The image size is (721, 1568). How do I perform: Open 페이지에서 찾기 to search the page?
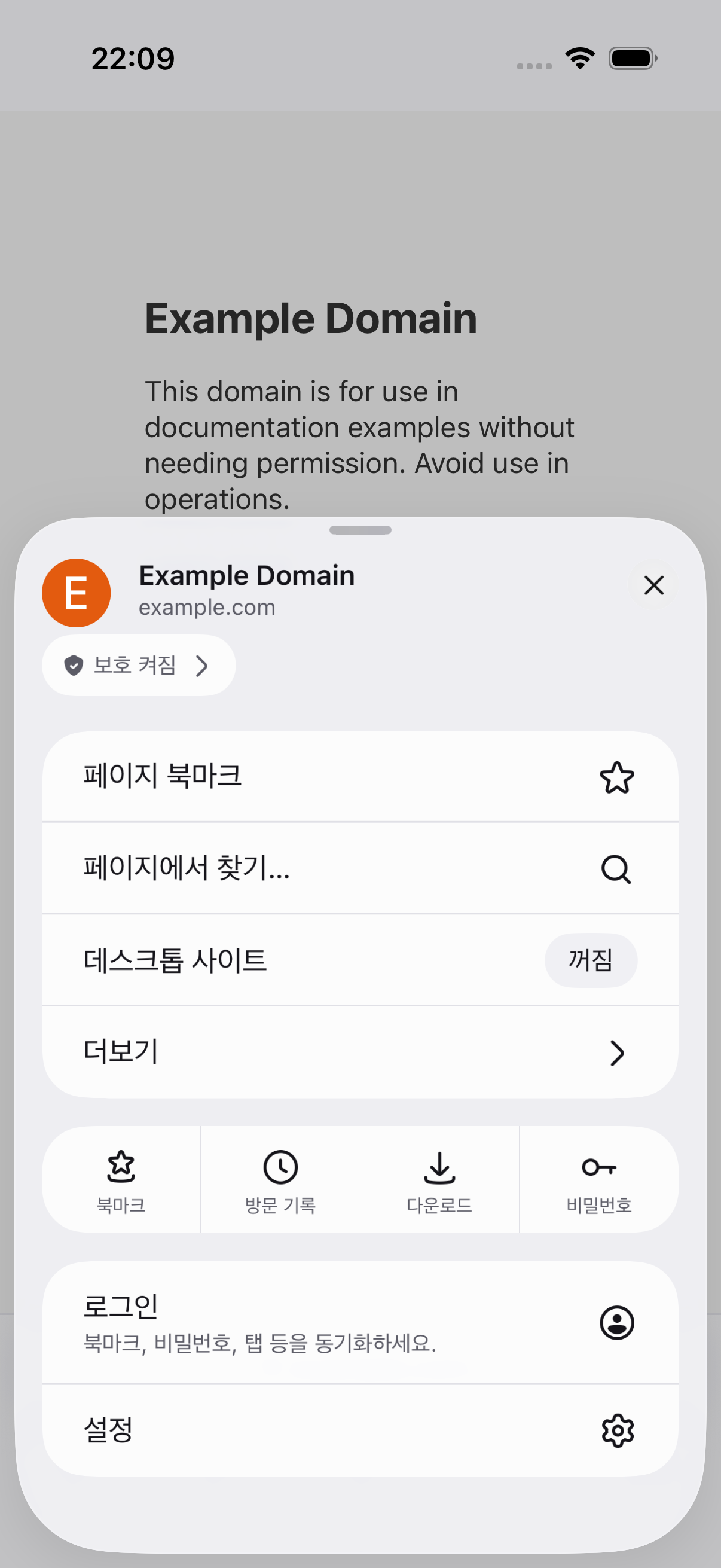pos(360,868)
